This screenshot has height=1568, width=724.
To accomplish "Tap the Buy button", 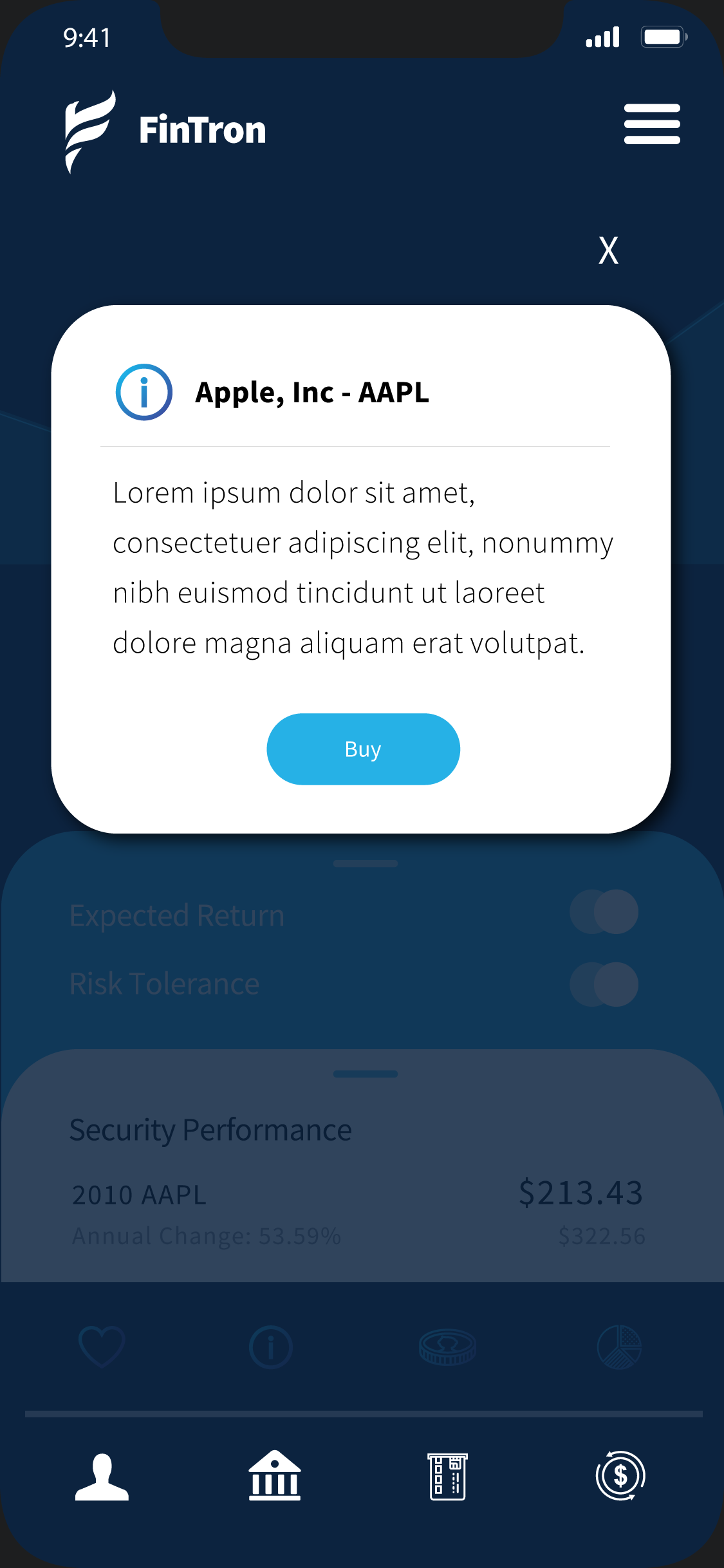I will (363, 749).
